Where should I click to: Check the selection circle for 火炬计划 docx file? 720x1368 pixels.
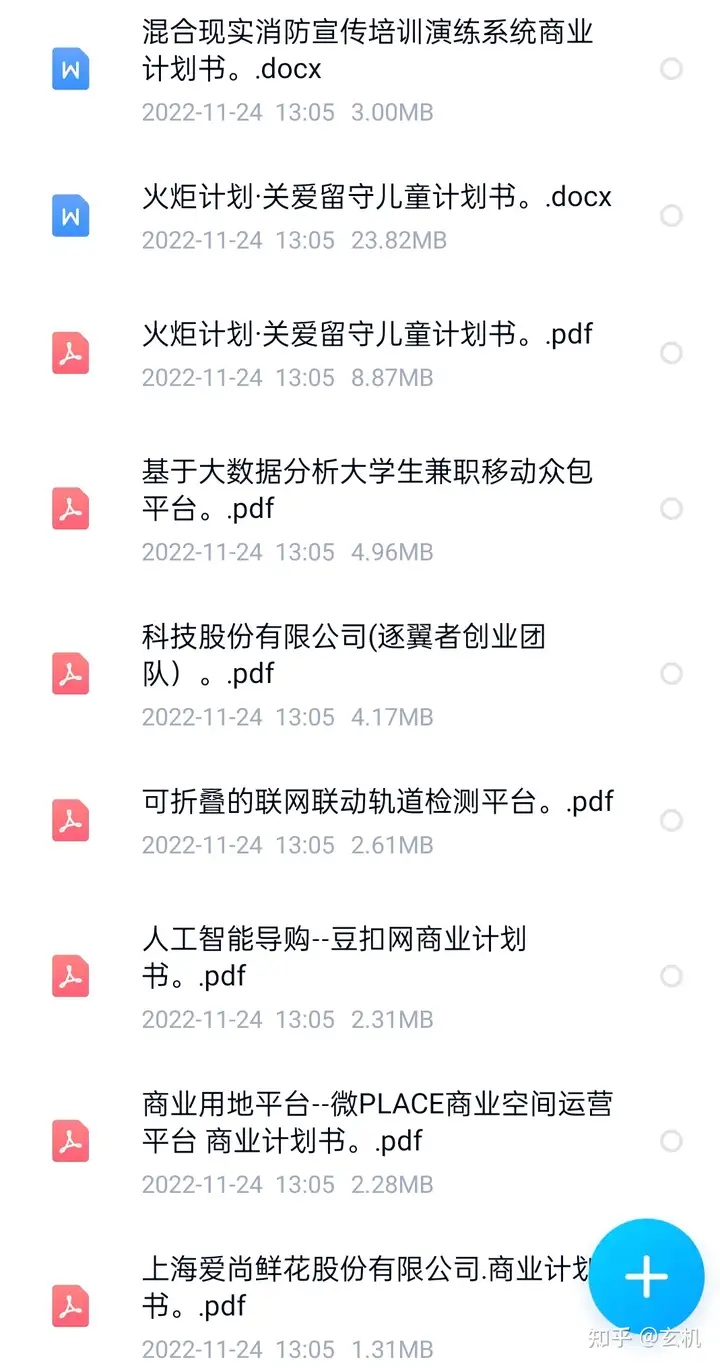pyautogui.click(x=671, y=216)
